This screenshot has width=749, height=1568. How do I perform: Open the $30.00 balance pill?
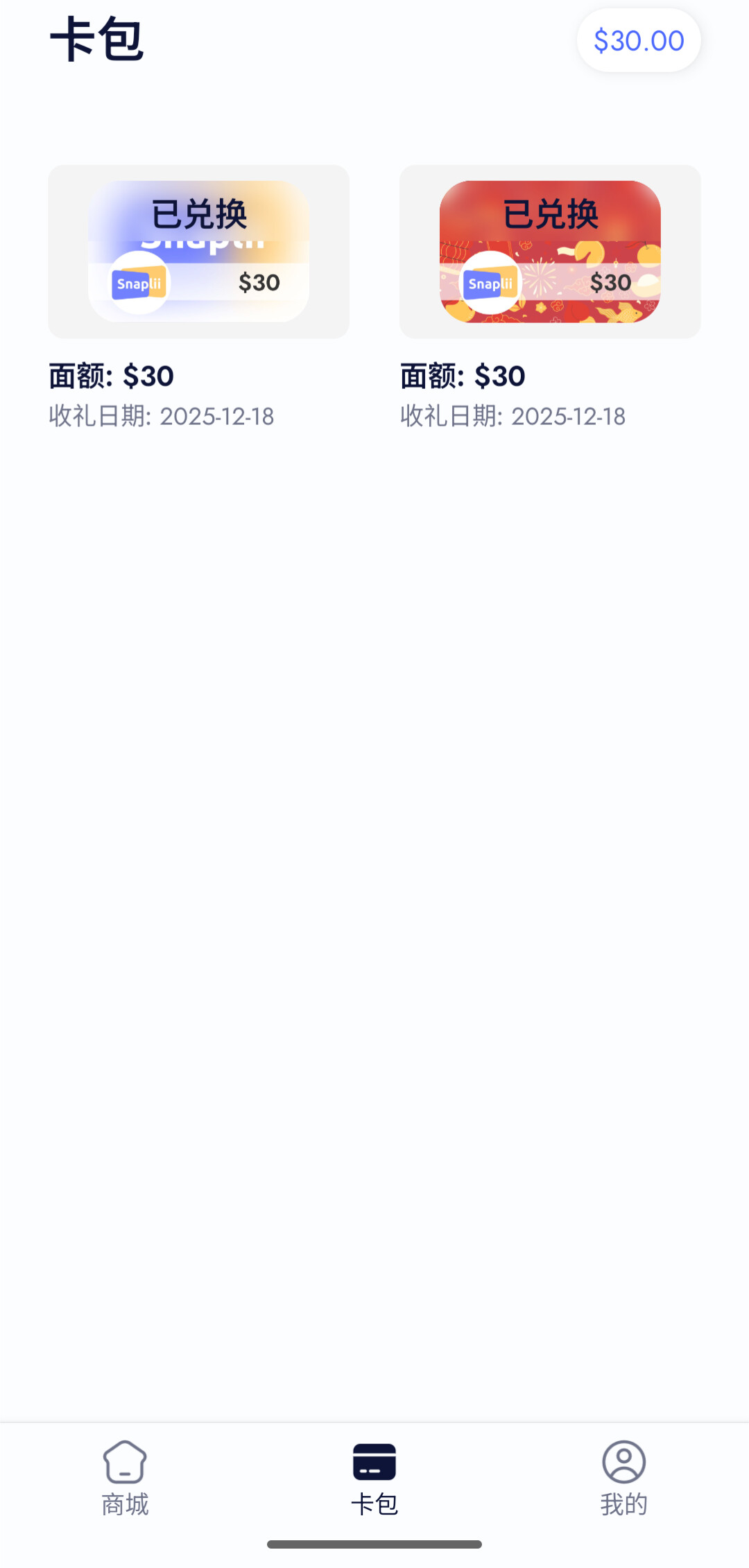(638, 41)
